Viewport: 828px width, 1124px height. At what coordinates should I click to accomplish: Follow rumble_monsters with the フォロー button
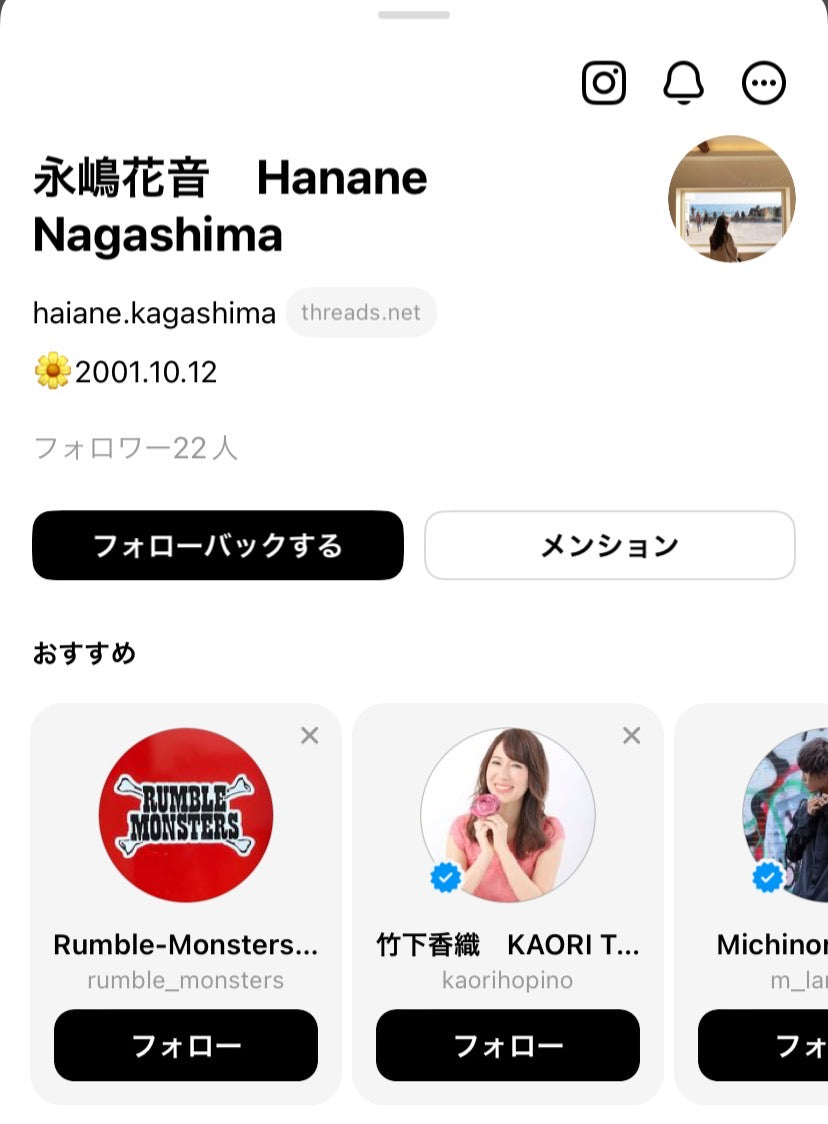pyautogui.click(x=186, y=1045)
